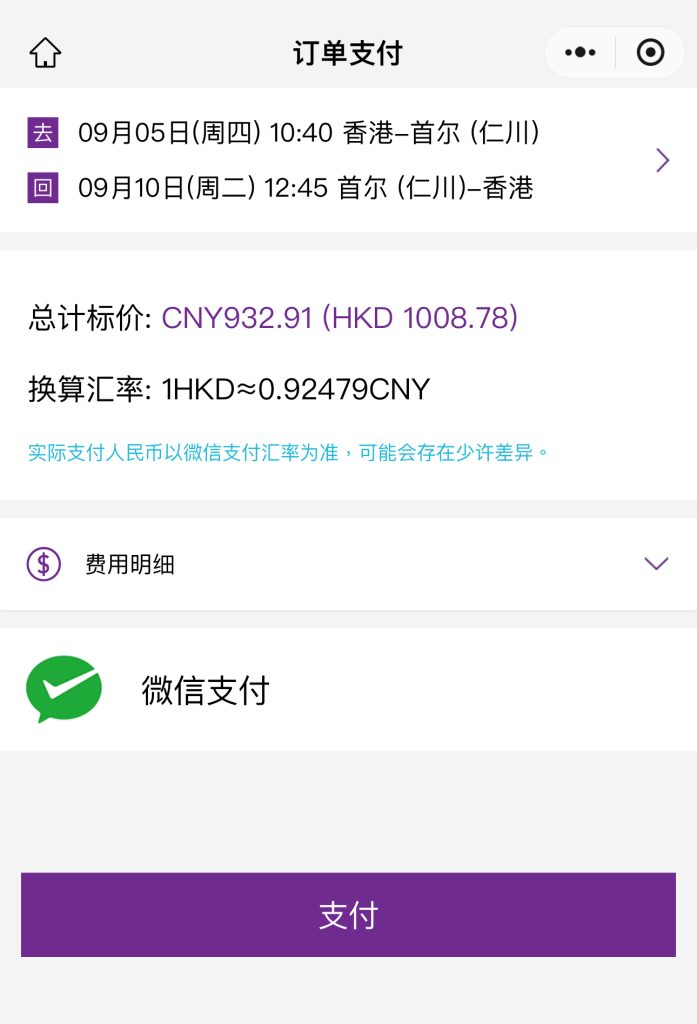Go to the home page icon
This screenshot has width=697, height=1024.
click(45, 53)
